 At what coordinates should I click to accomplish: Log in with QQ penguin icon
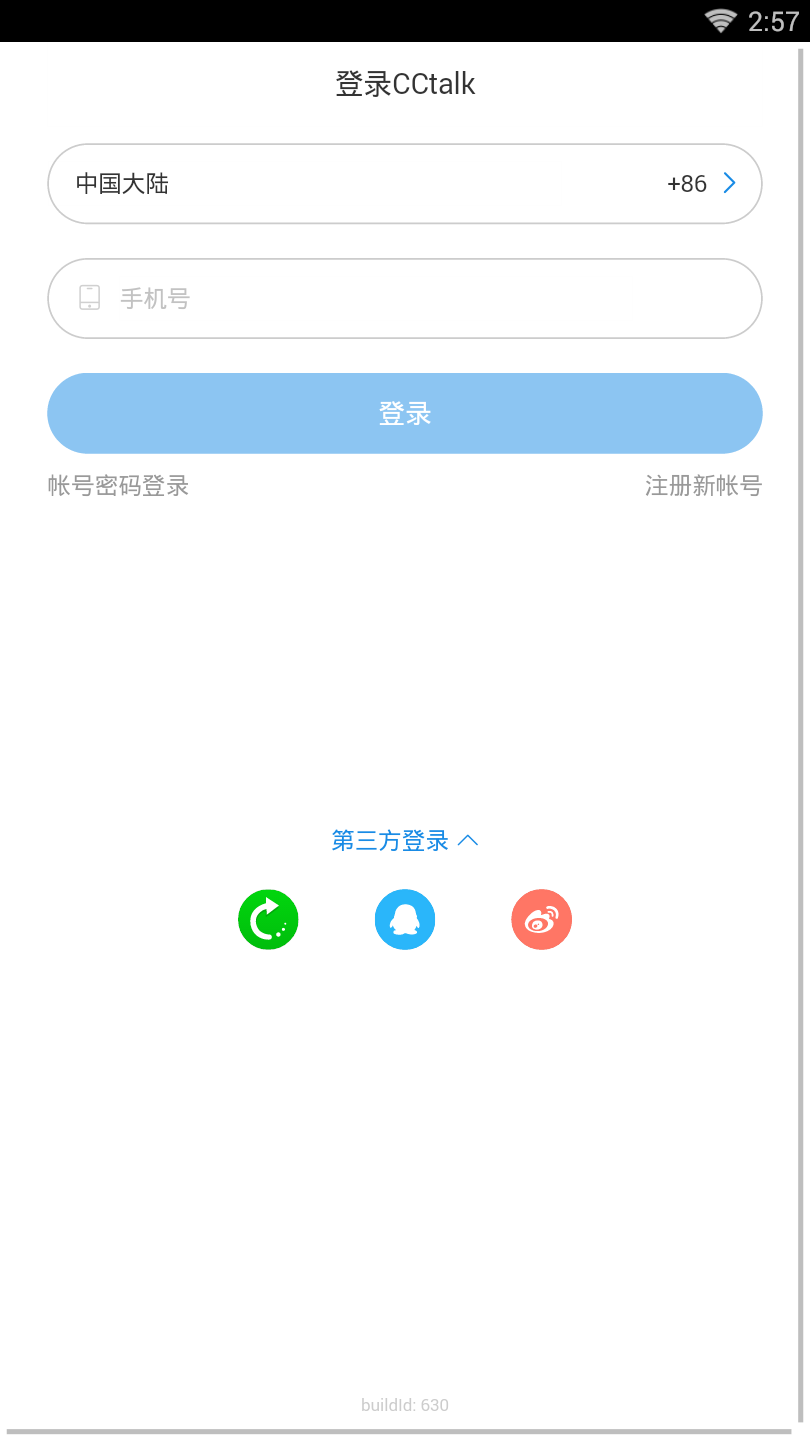405,920
